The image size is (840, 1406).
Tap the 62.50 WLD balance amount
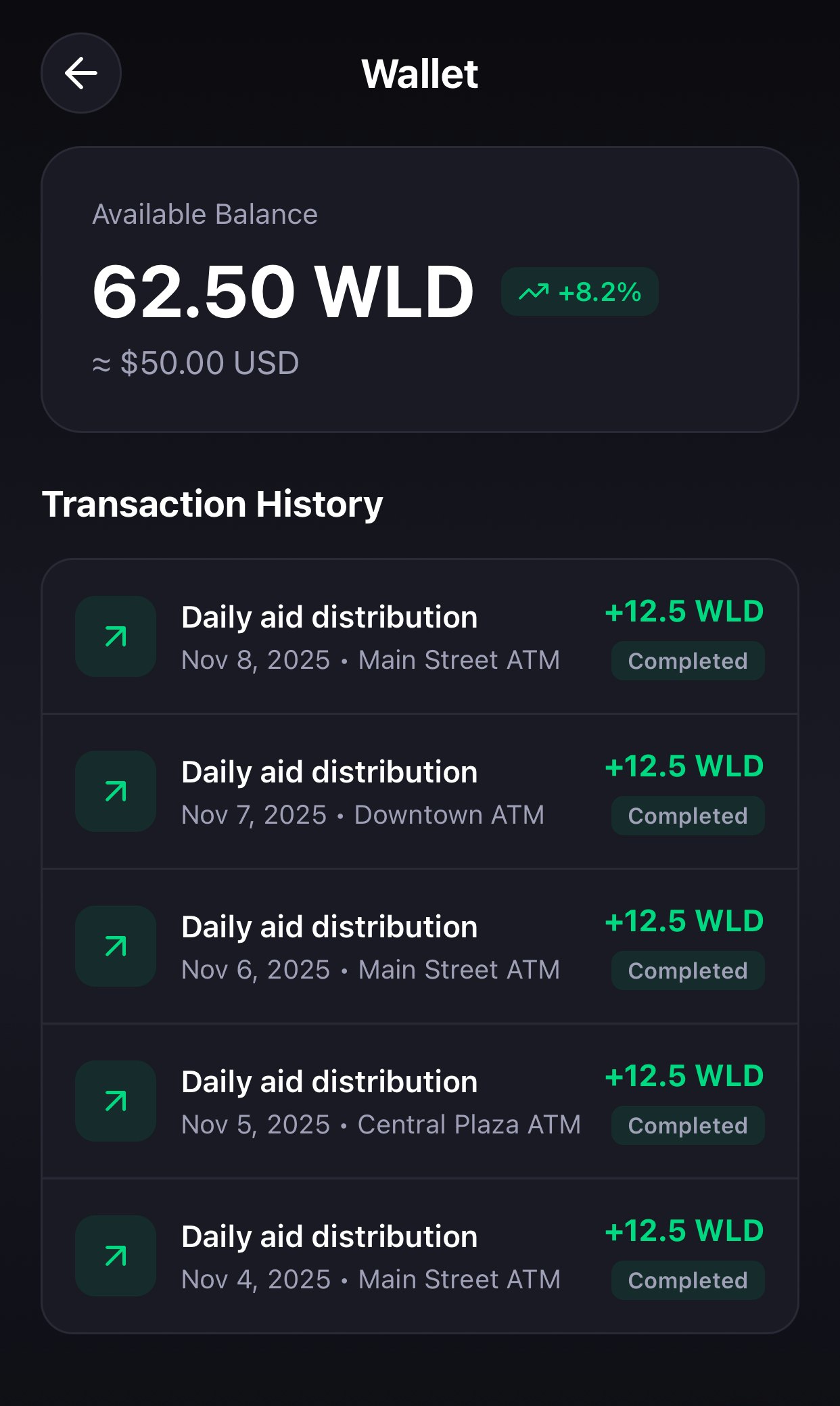284,291
